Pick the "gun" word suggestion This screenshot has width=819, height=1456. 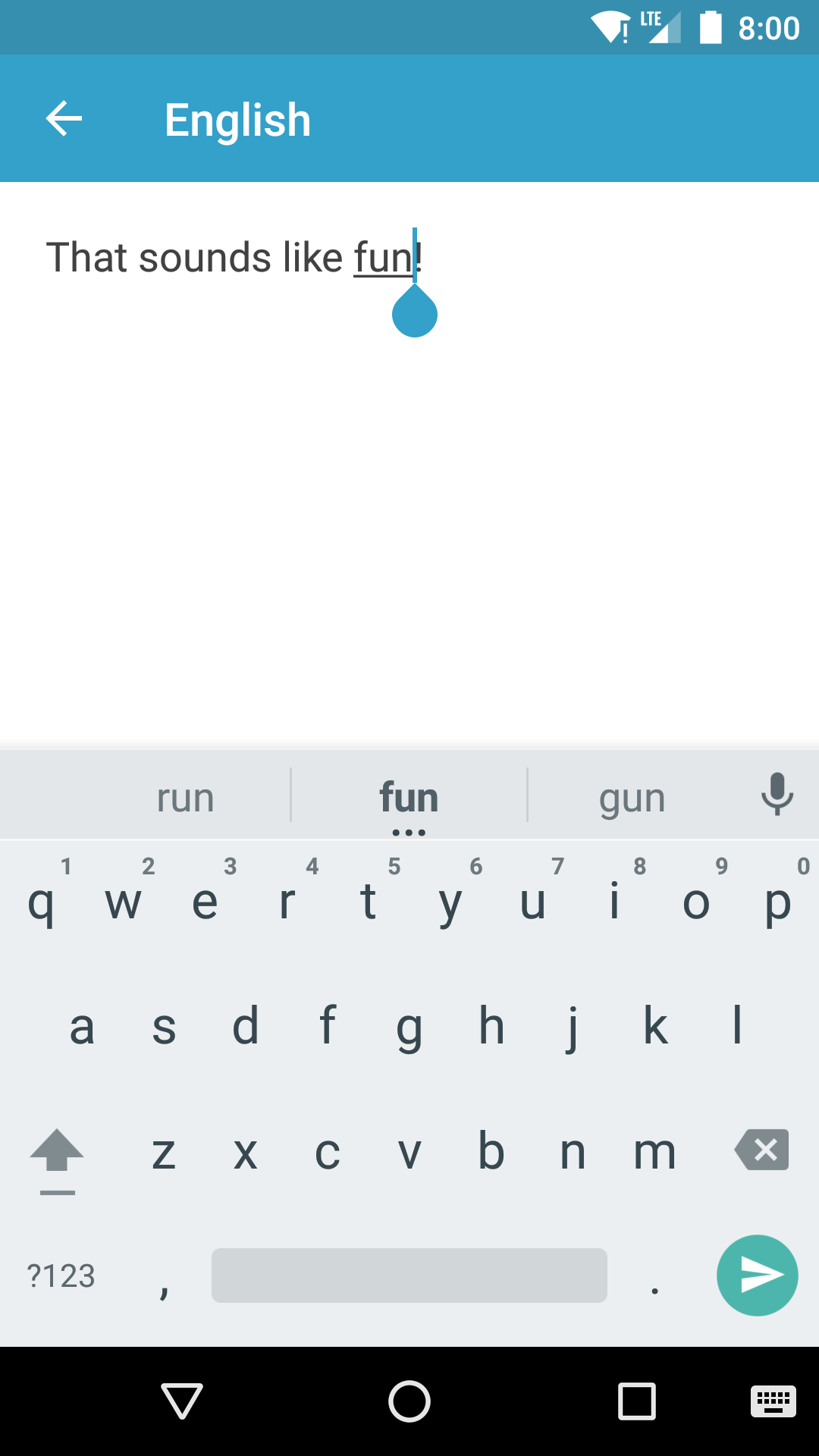(632, 797)
